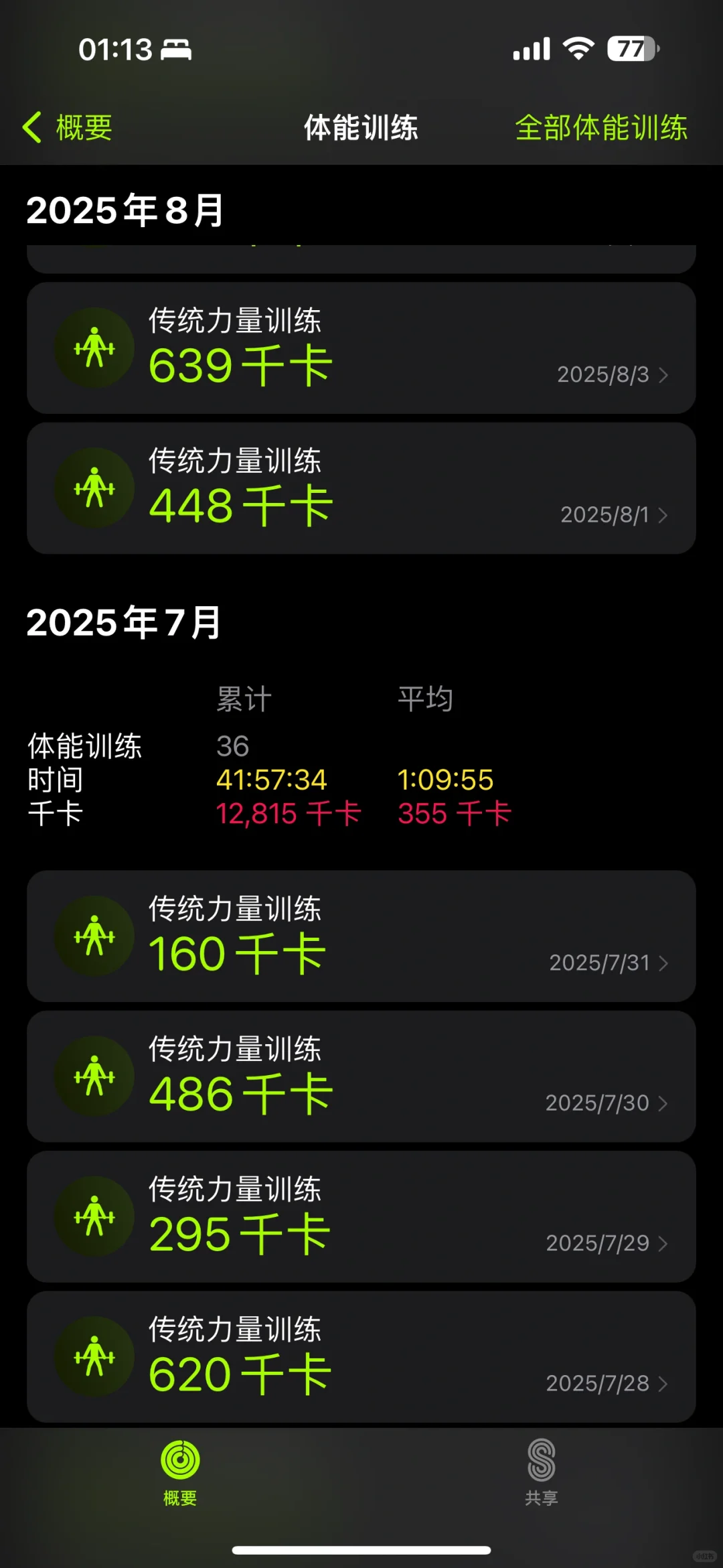View the 486千卡 workout on 2025/7/30
The height and width of the screenshot is (1568, 723).
361,1076
